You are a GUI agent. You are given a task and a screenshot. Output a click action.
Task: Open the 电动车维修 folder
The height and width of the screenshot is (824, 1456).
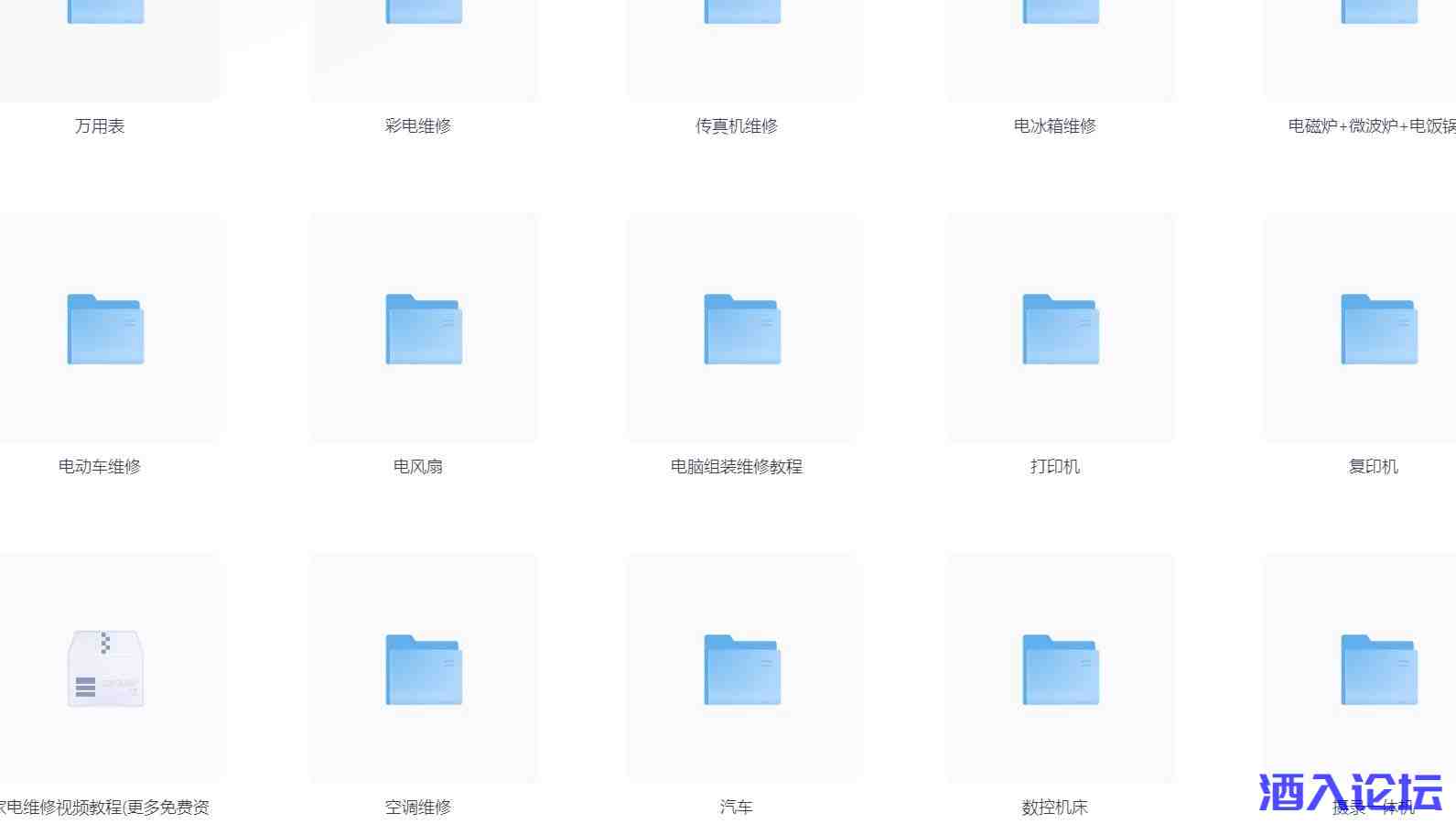(x=104, y=330)
